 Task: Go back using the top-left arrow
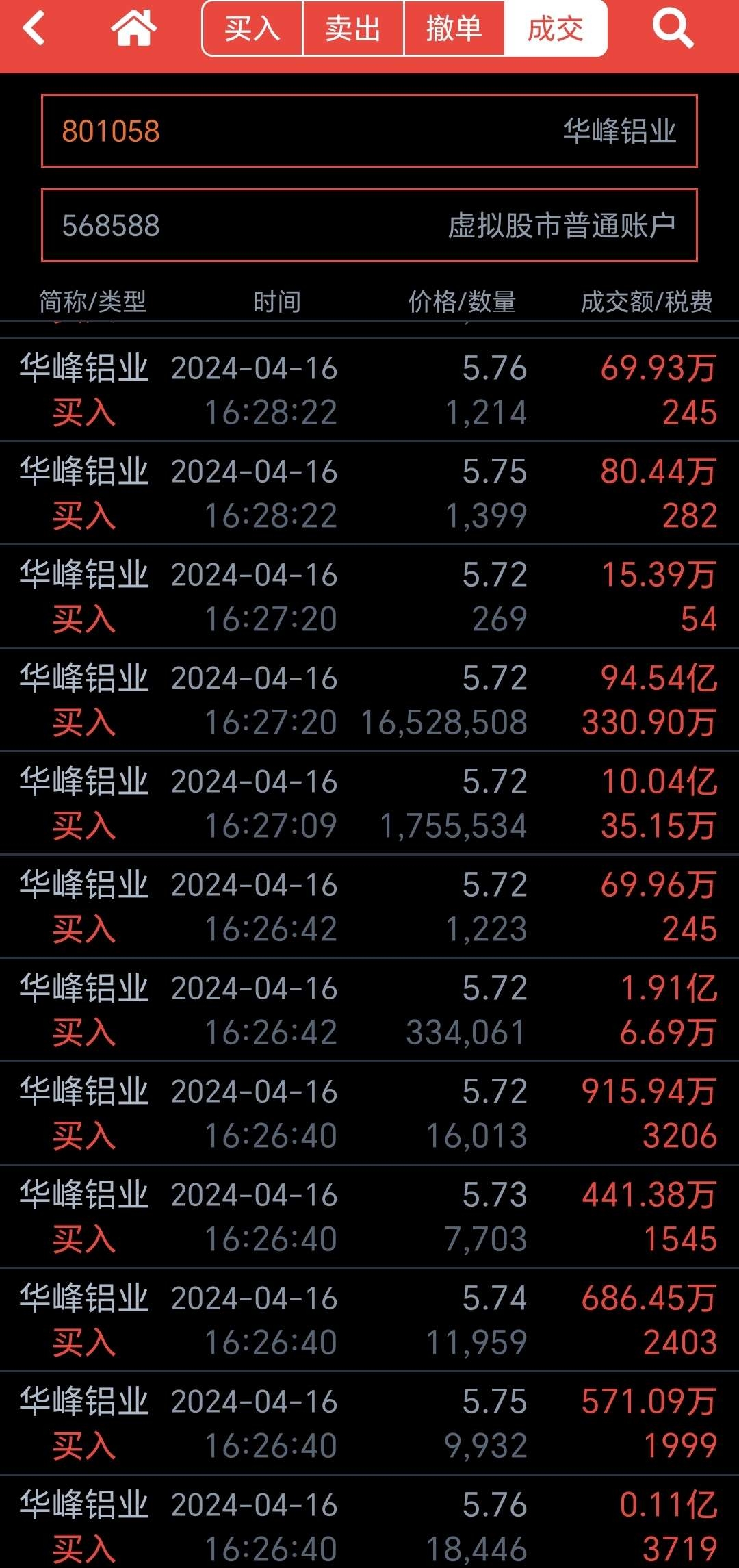(34, 29)
